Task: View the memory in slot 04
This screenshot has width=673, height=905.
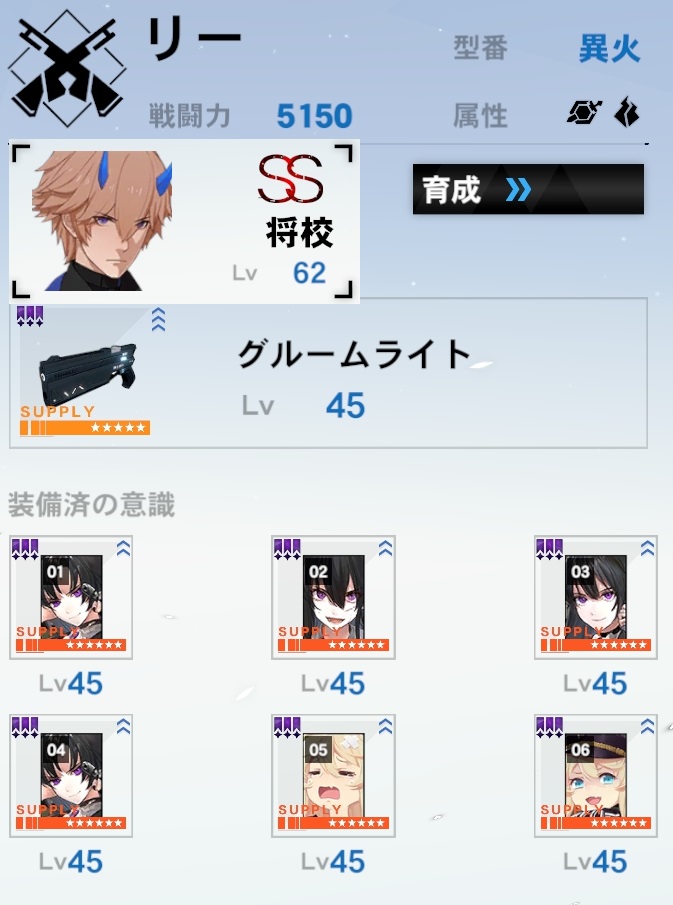Action: tap(71, 775)
